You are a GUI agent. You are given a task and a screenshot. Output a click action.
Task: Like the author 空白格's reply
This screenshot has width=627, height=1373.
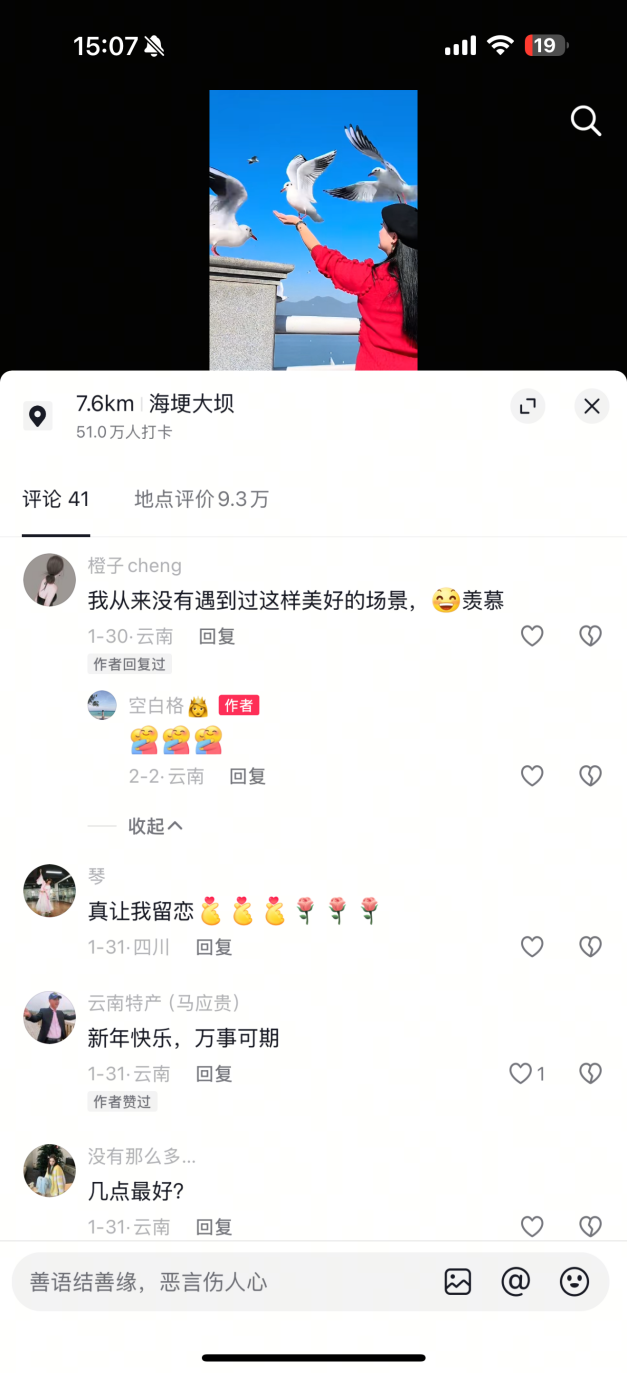point(532,776)
